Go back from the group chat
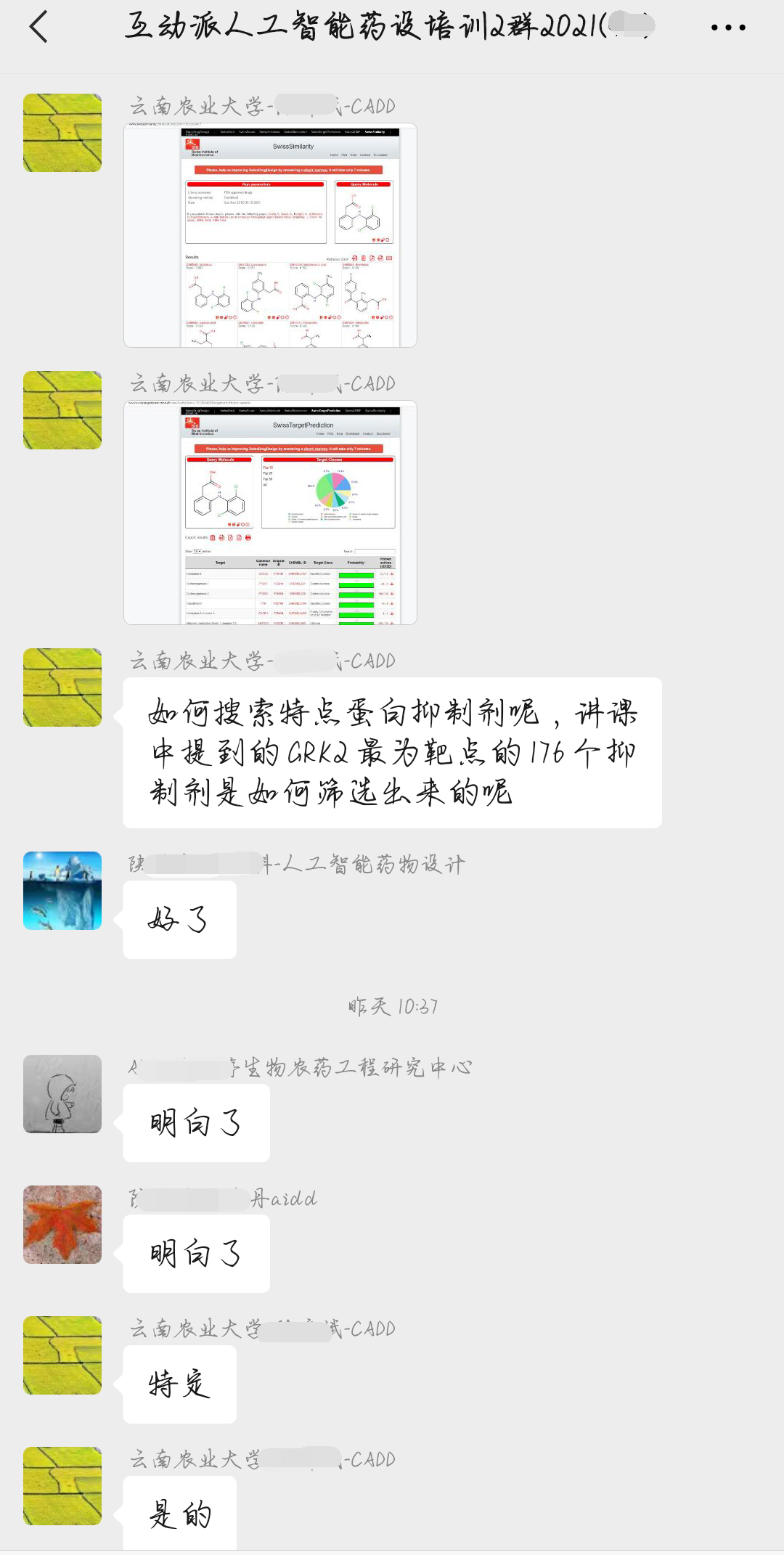The image size is (784, 1555). click(x=39, y=28)
